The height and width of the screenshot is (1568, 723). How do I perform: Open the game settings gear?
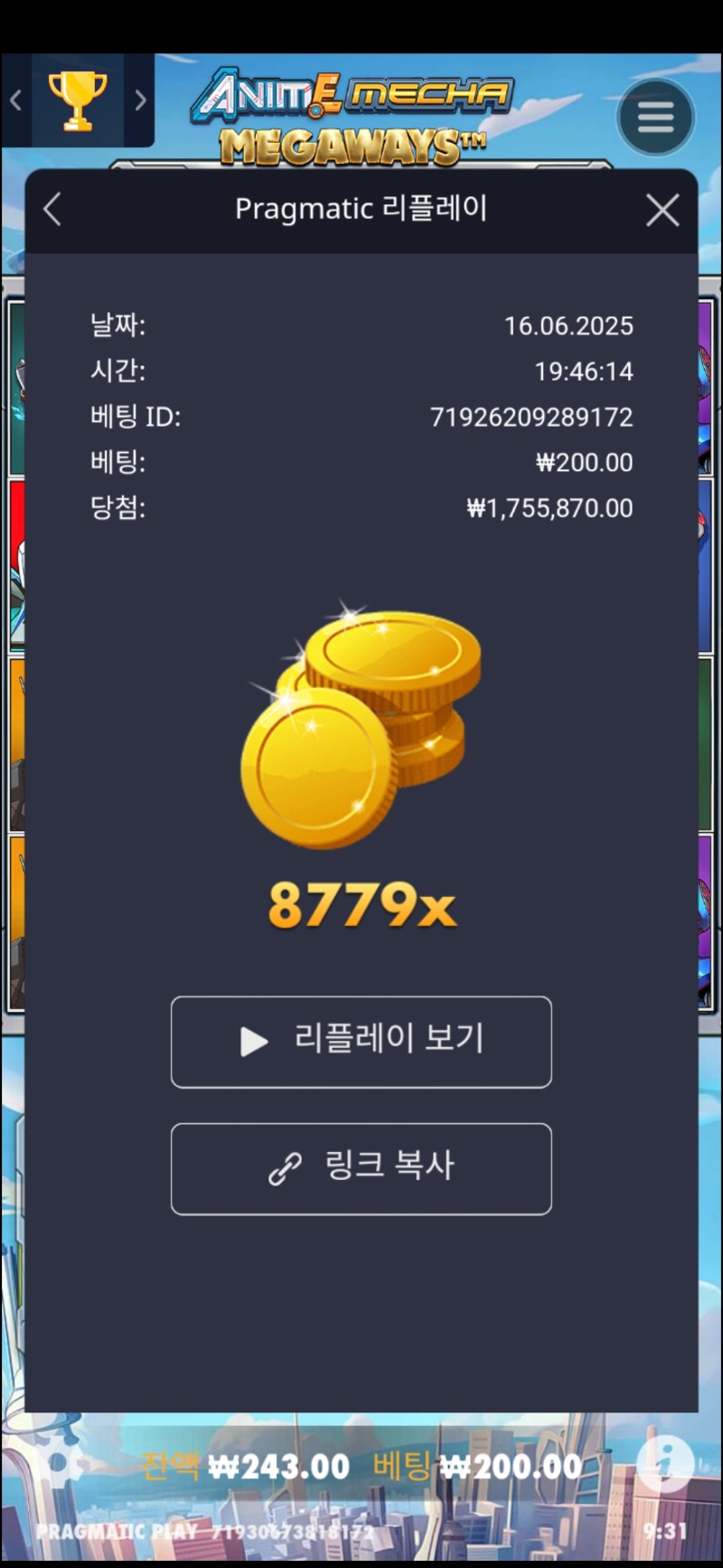point(60,1465)
